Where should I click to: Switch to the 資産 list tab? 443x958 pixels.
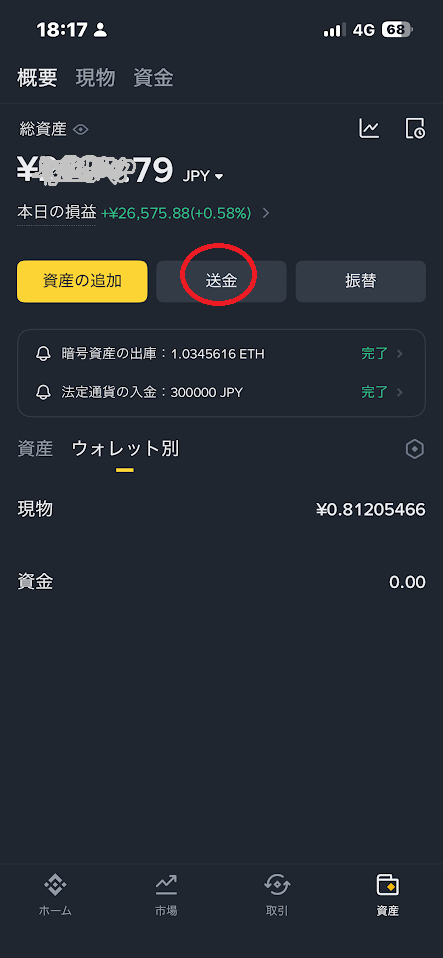35,449
